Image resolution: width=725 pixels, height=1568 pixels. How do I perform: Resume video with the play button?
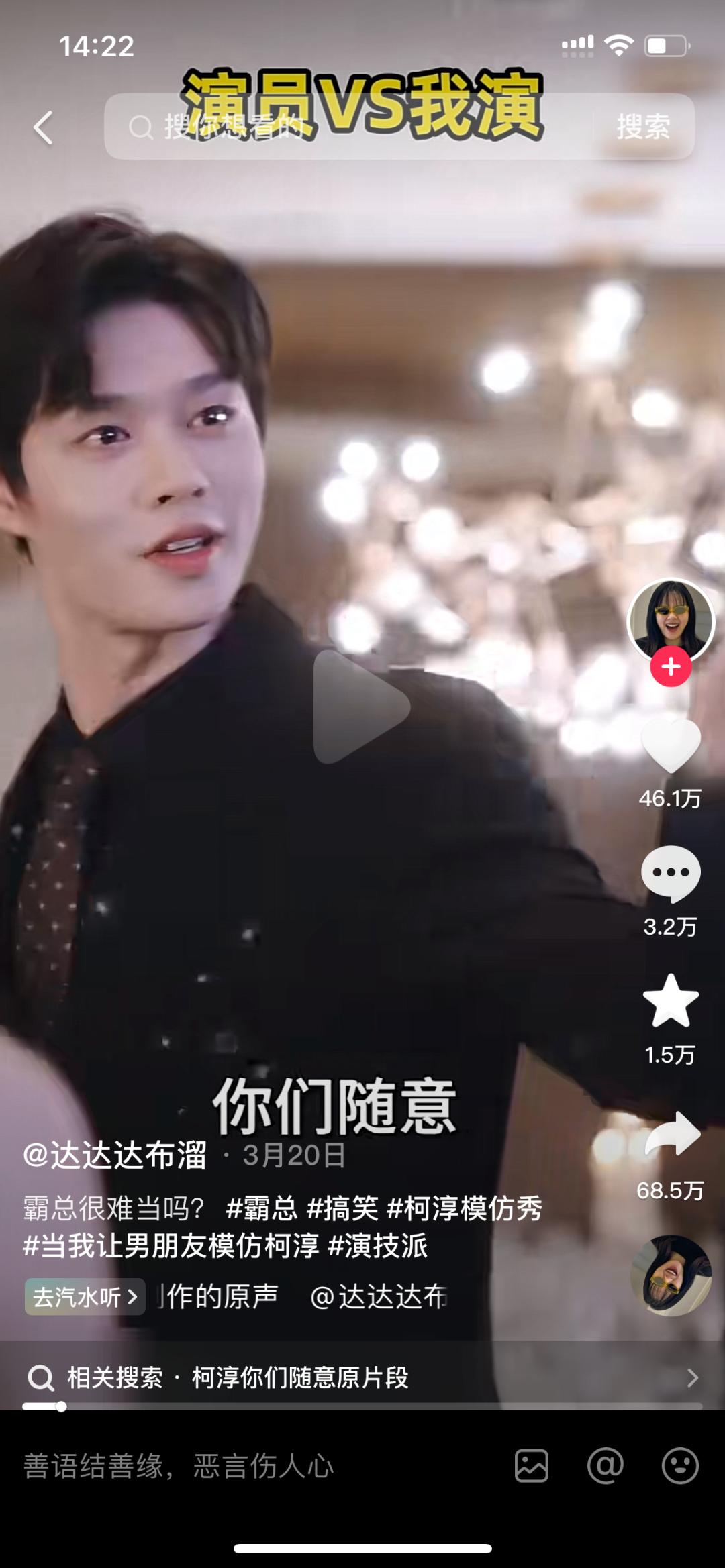361,707
